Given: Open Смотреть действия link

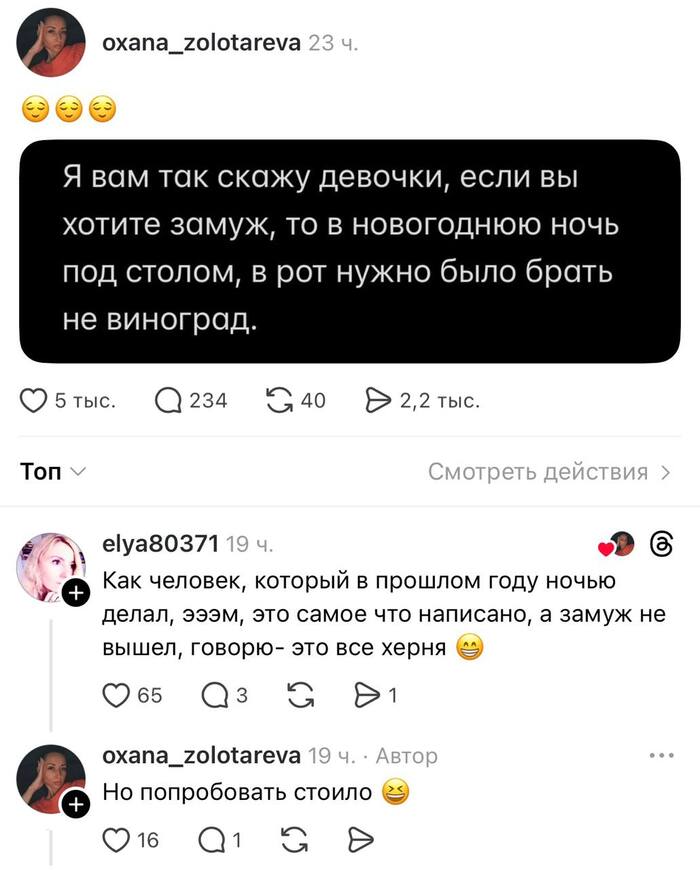Looking at the screenshot, I should (x=548, y=472).
